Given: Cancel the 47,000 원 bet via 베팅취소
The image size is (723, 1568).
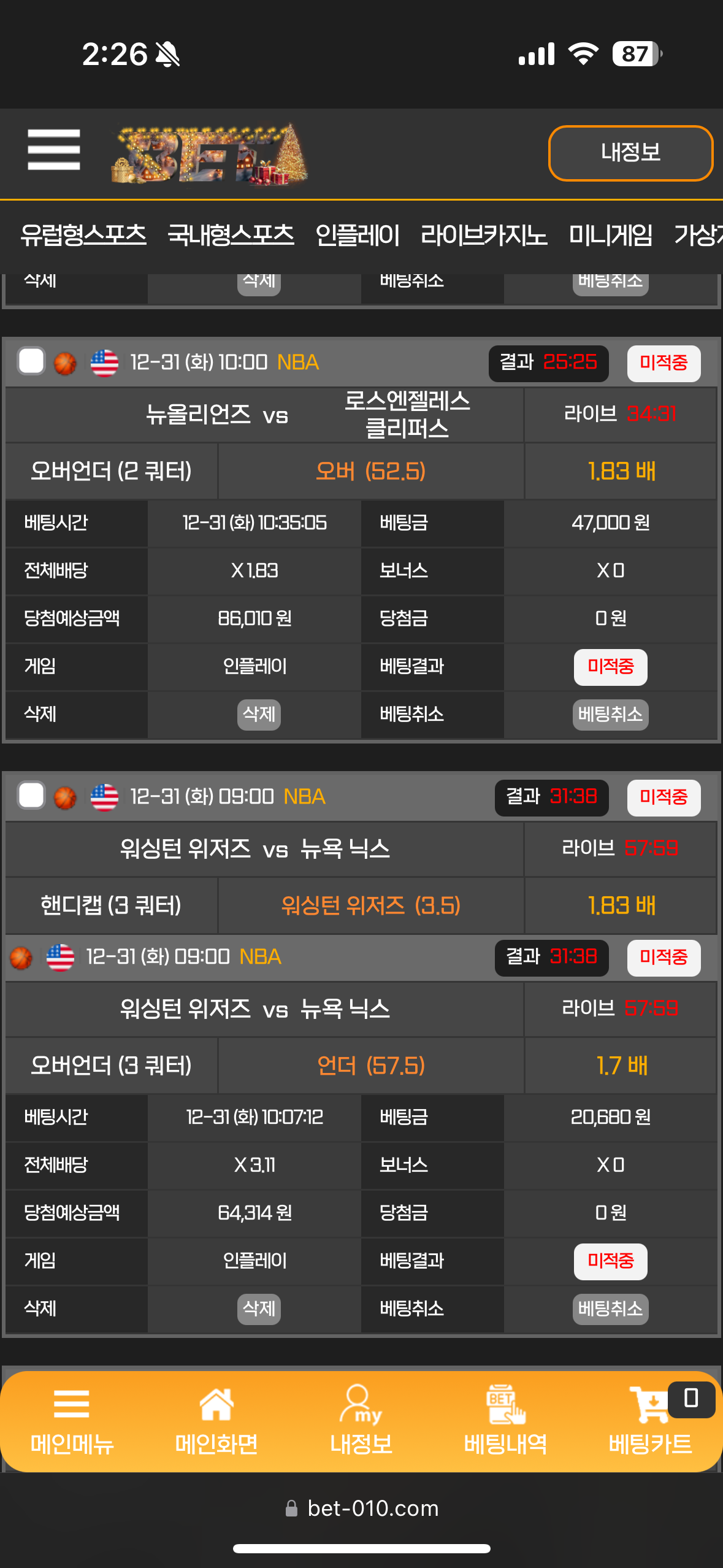Looking at the screenshot, I should (x=610, y=714).
